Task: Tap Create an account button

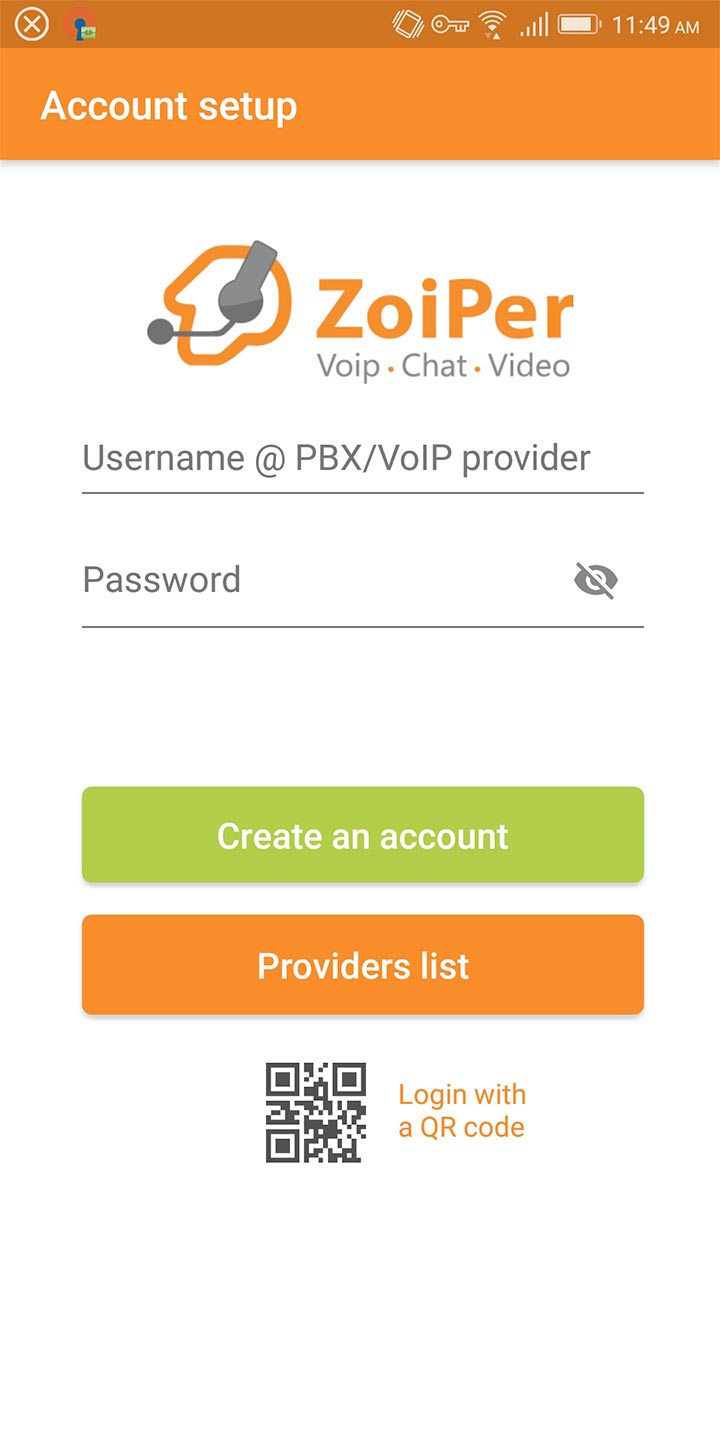Action: pyautogui.click(x=362, y=835)
